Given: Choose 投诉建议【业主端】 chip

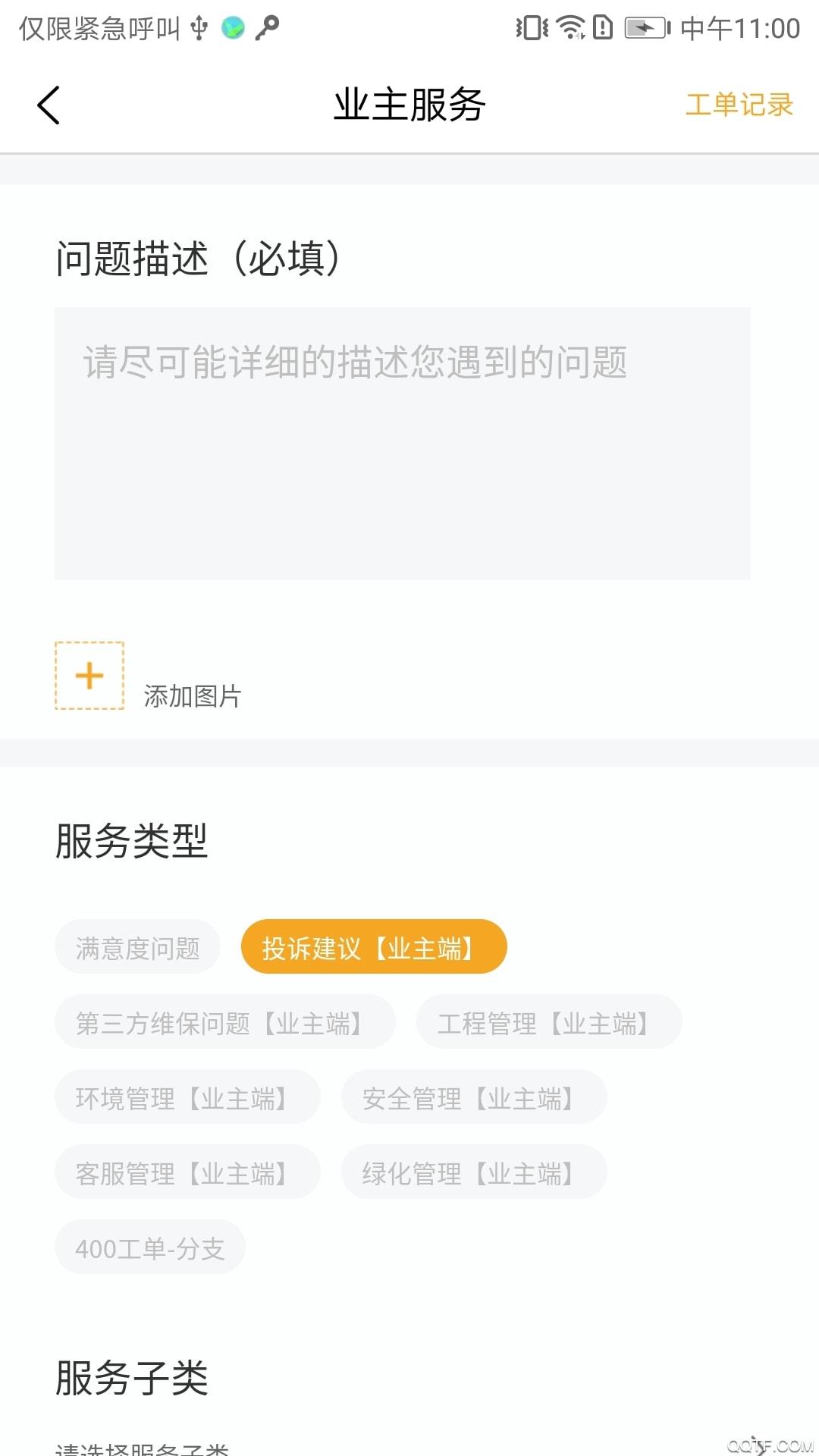Looking at the screenshot, I should [373, 947].
